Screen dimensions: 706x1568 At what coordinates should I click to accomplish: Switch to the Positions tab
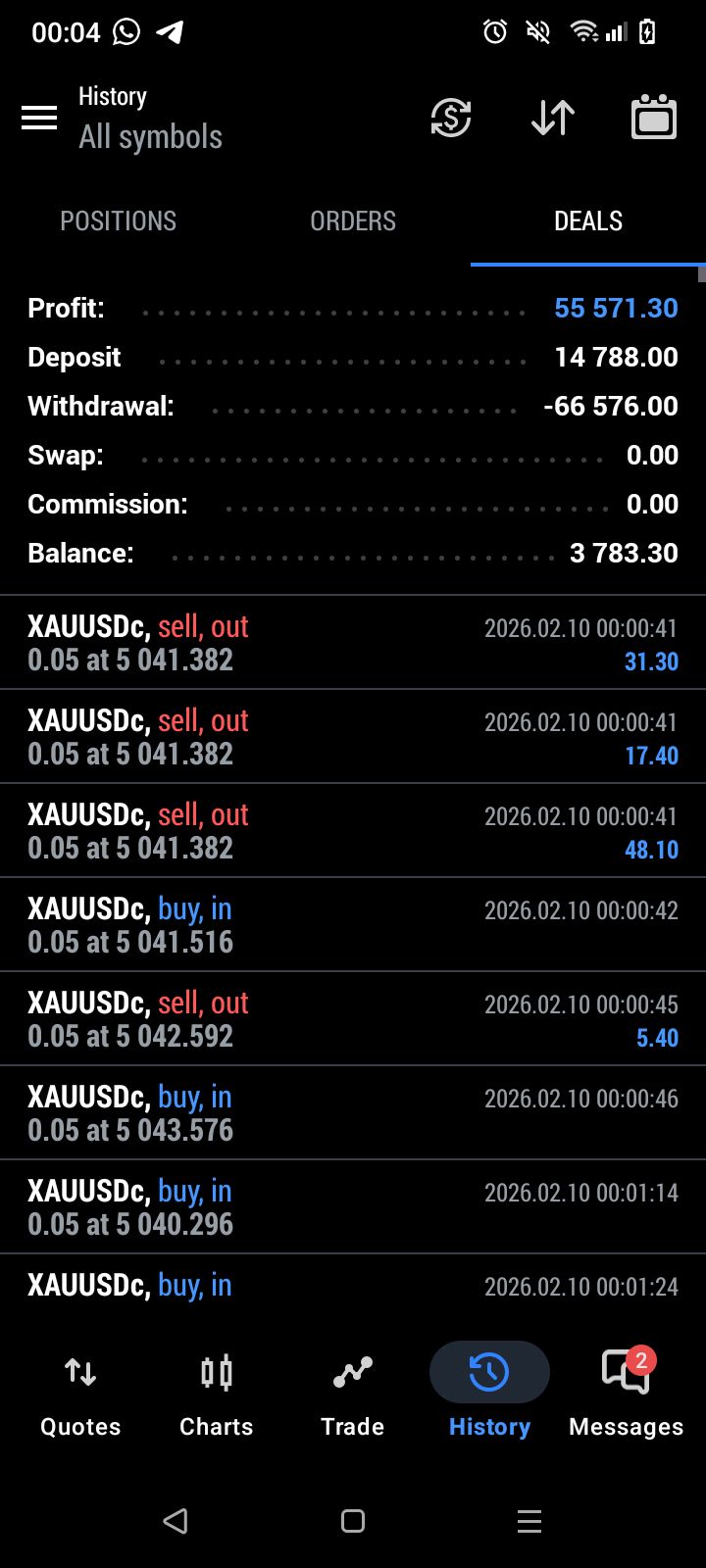(118, 221)
